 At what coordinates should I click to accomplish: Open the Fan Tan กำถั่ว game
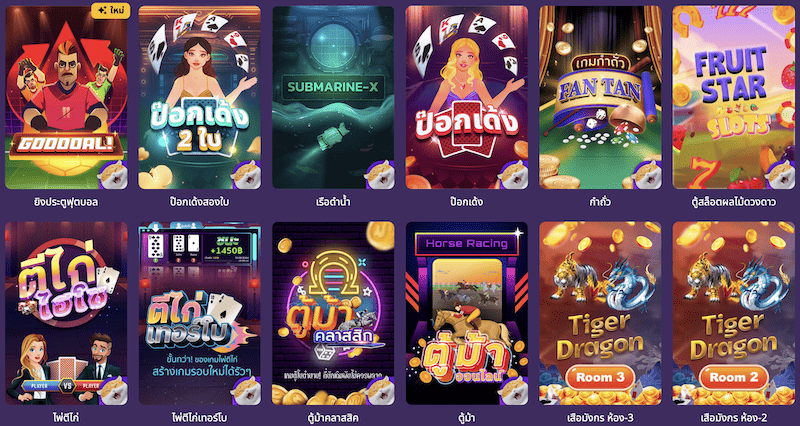[x=600, y=97]
